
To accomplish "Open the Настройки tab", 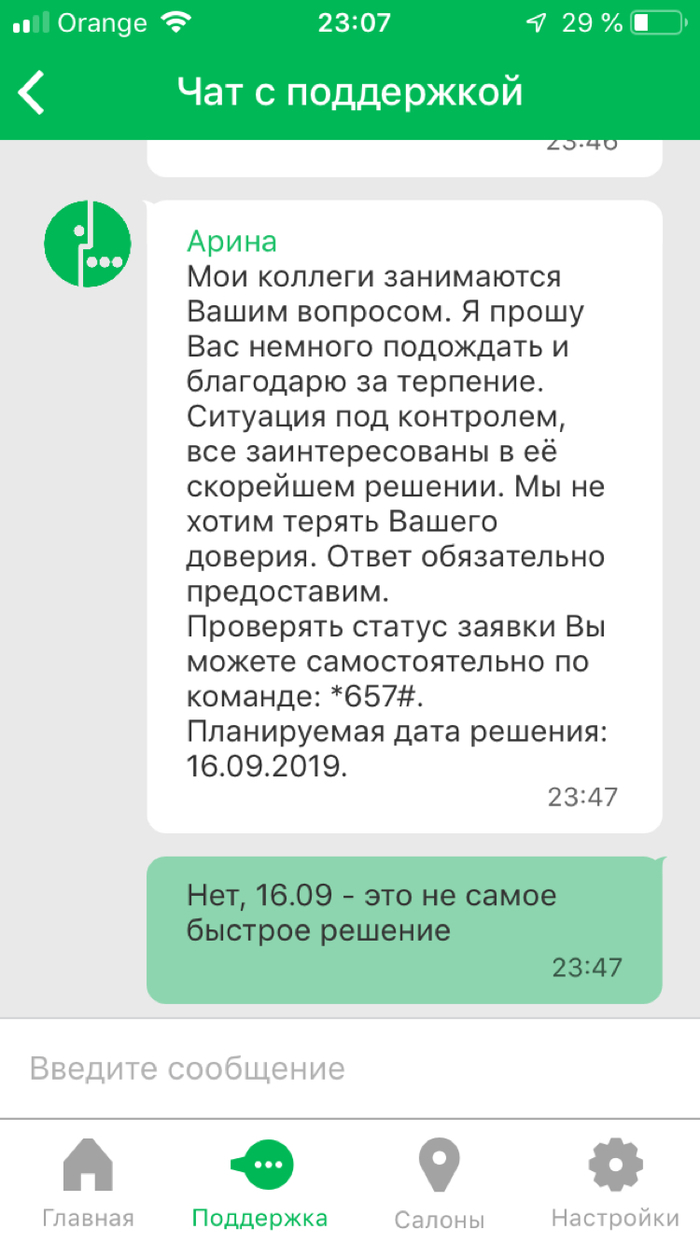I will point(615,1184).
